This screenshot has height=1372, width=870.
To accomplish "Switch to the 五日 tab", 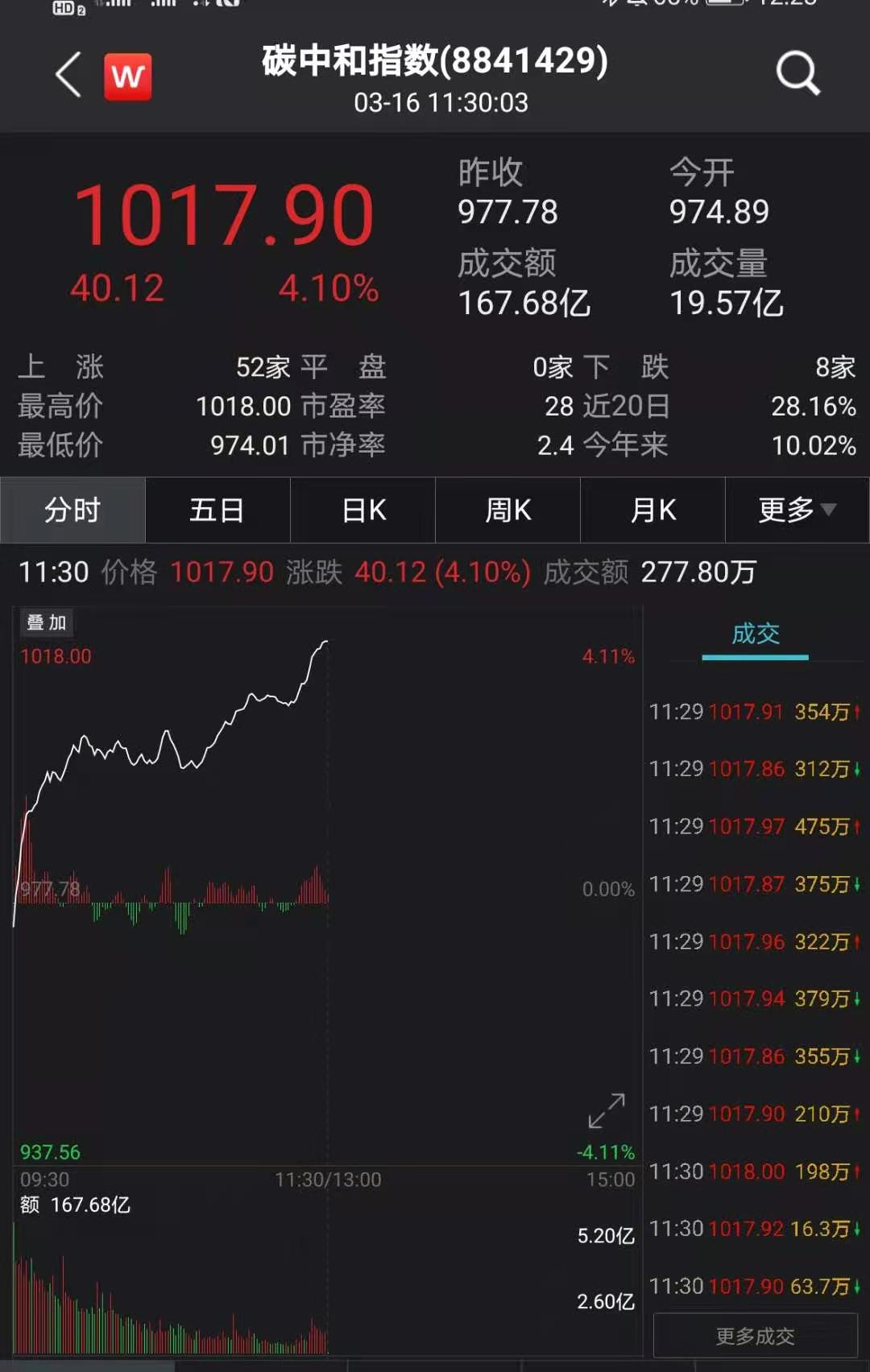I will pyautogui.click(x=217, y=510).
